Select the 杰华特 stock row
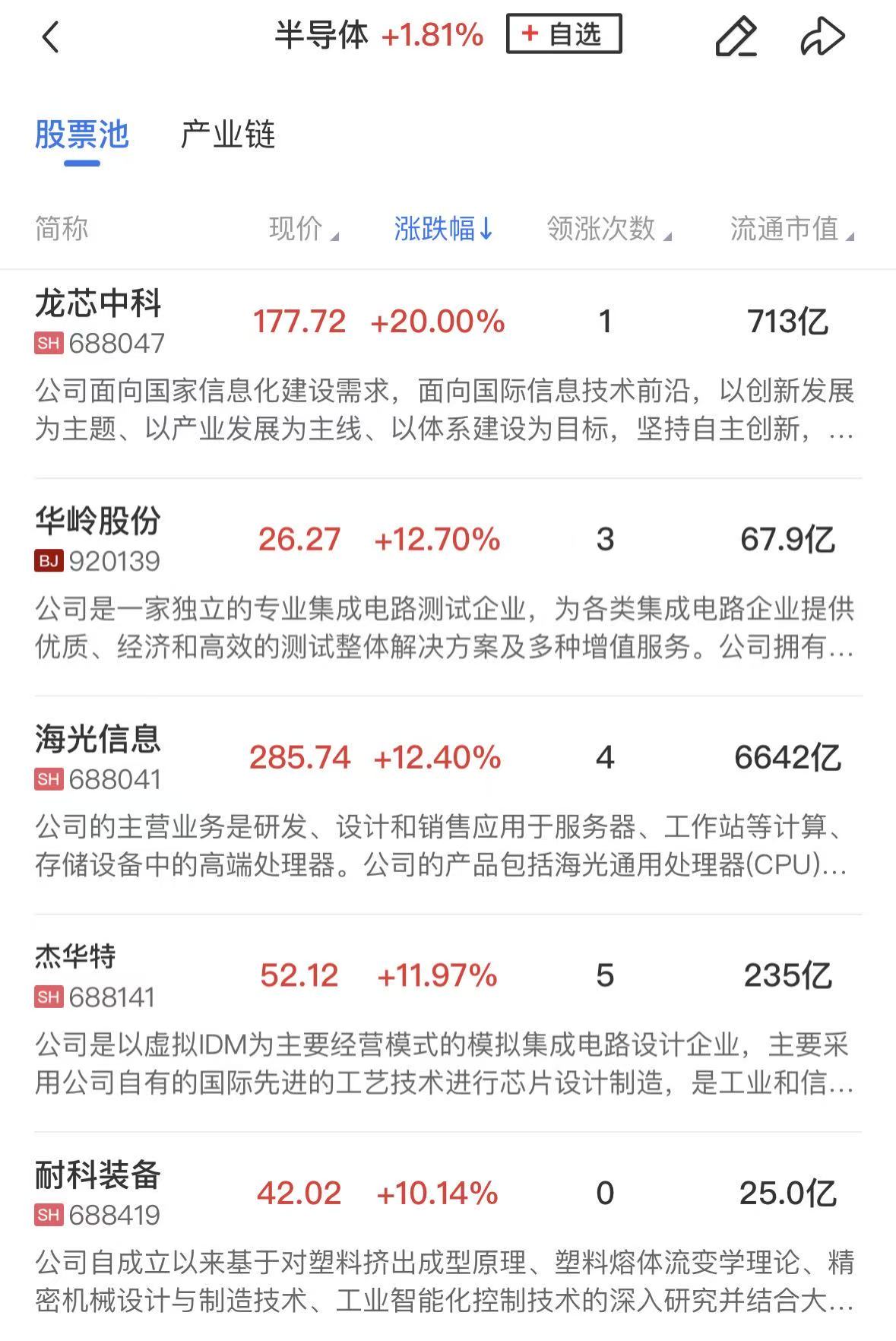Screen dimensions: 896x1341 [76, 957]
